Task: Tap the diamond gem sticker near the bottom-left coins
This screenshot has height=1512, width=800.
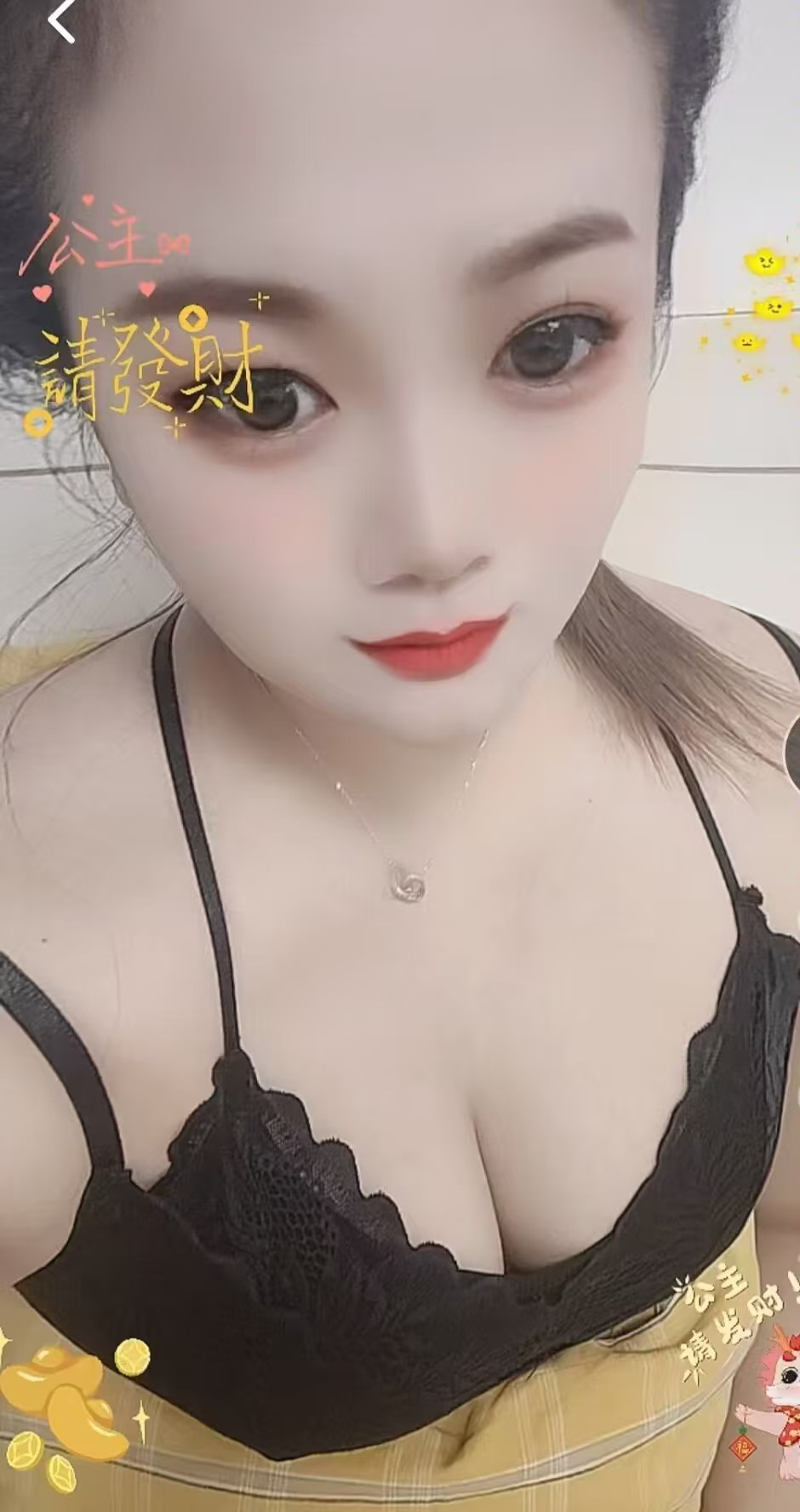Action: point(62,1474)
